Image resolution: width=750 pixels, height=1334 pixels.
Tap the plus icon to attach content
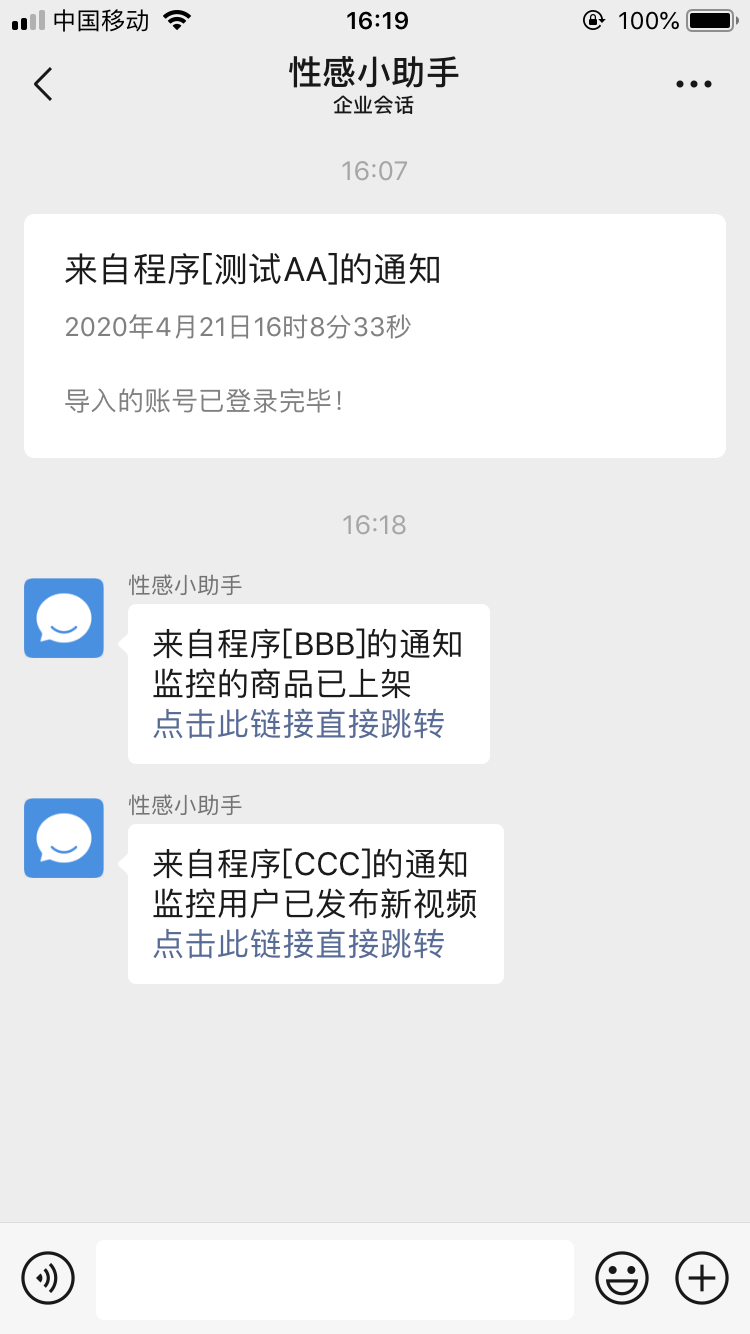pos(701,1278)
